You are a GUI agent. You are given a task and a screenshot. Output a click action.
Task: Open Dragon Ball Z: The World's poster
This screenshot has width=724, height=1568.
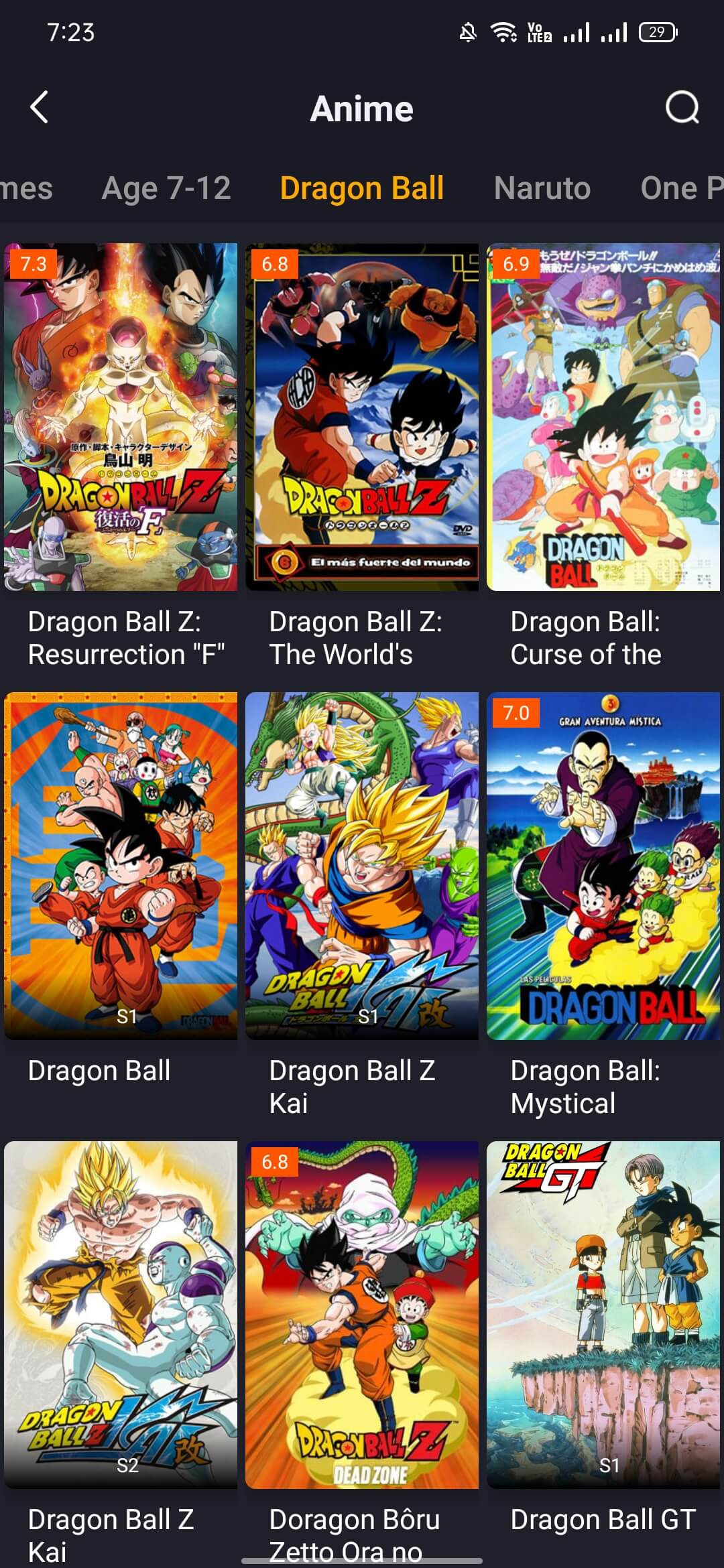pos(362,417)
